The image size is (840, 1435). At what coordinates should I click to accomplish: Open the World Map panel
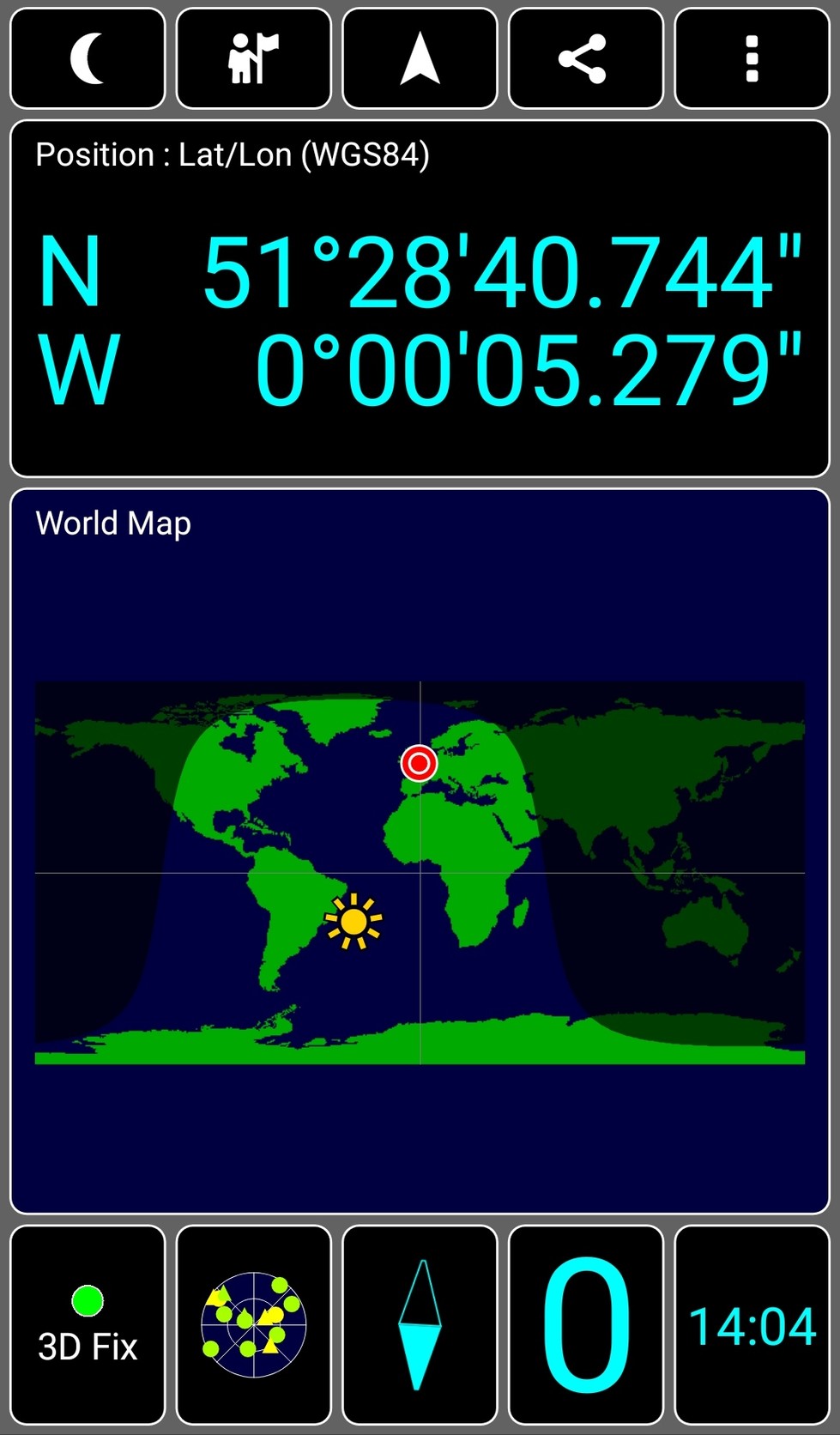click(x=420, y=851)
